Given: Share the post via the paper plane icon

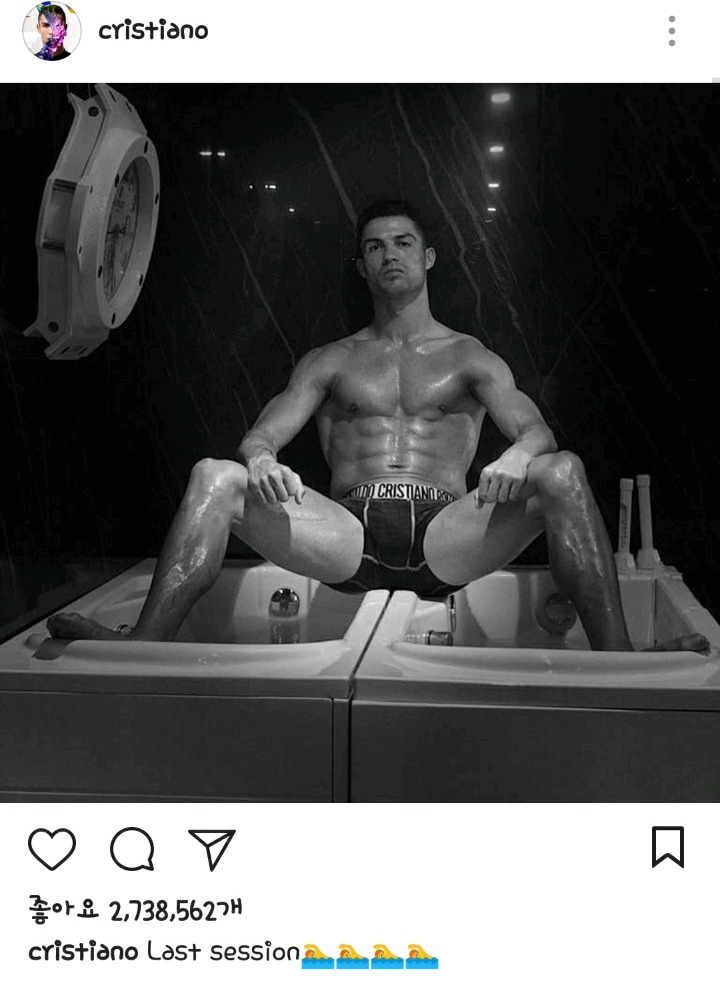Looking at the screenshot, I should pyautogui.click(x=211, y=849).
